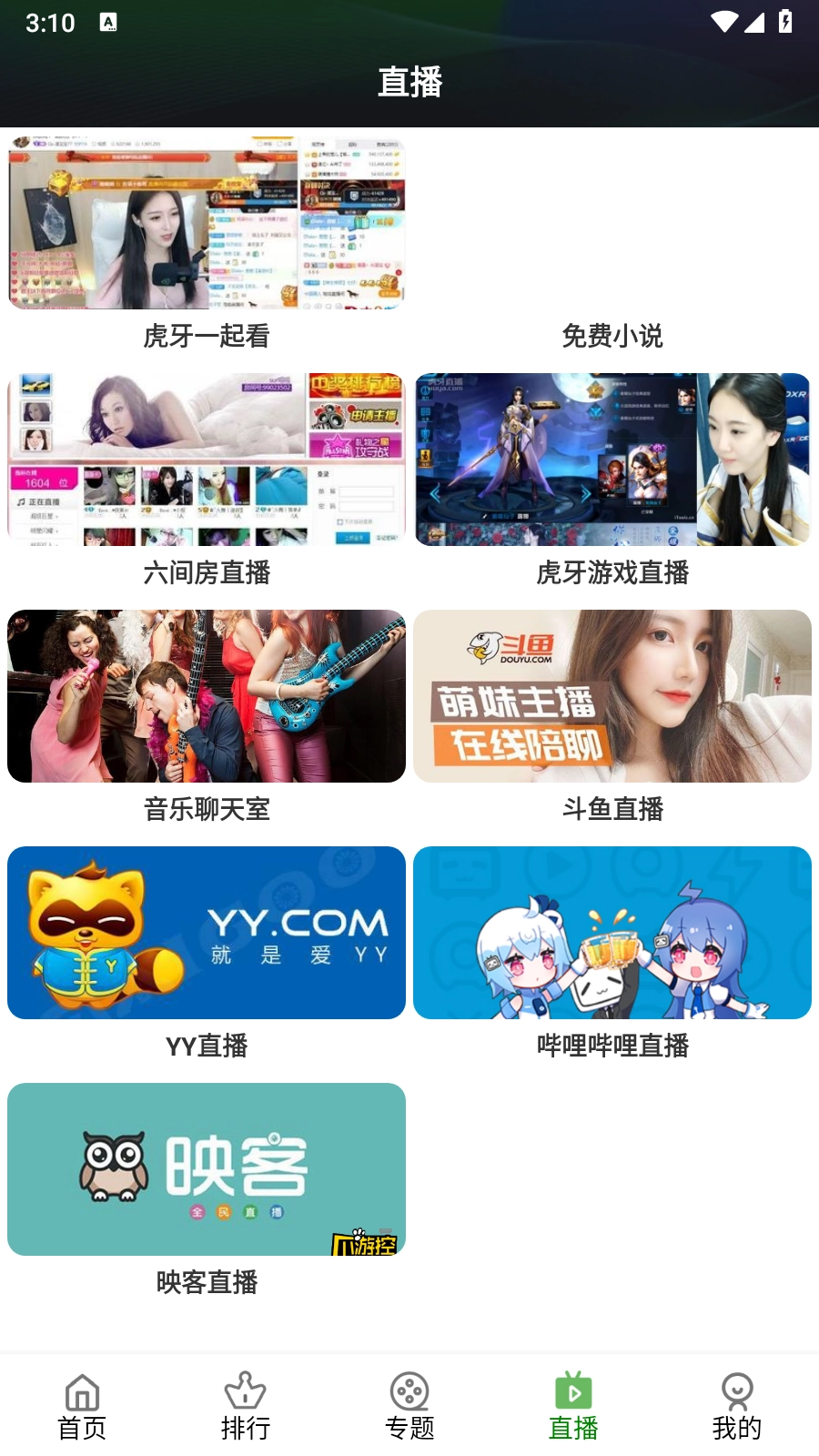Open 斗鱼直播 Douyu stream
The image size is (819, 1456).
(x=612, y=696)
